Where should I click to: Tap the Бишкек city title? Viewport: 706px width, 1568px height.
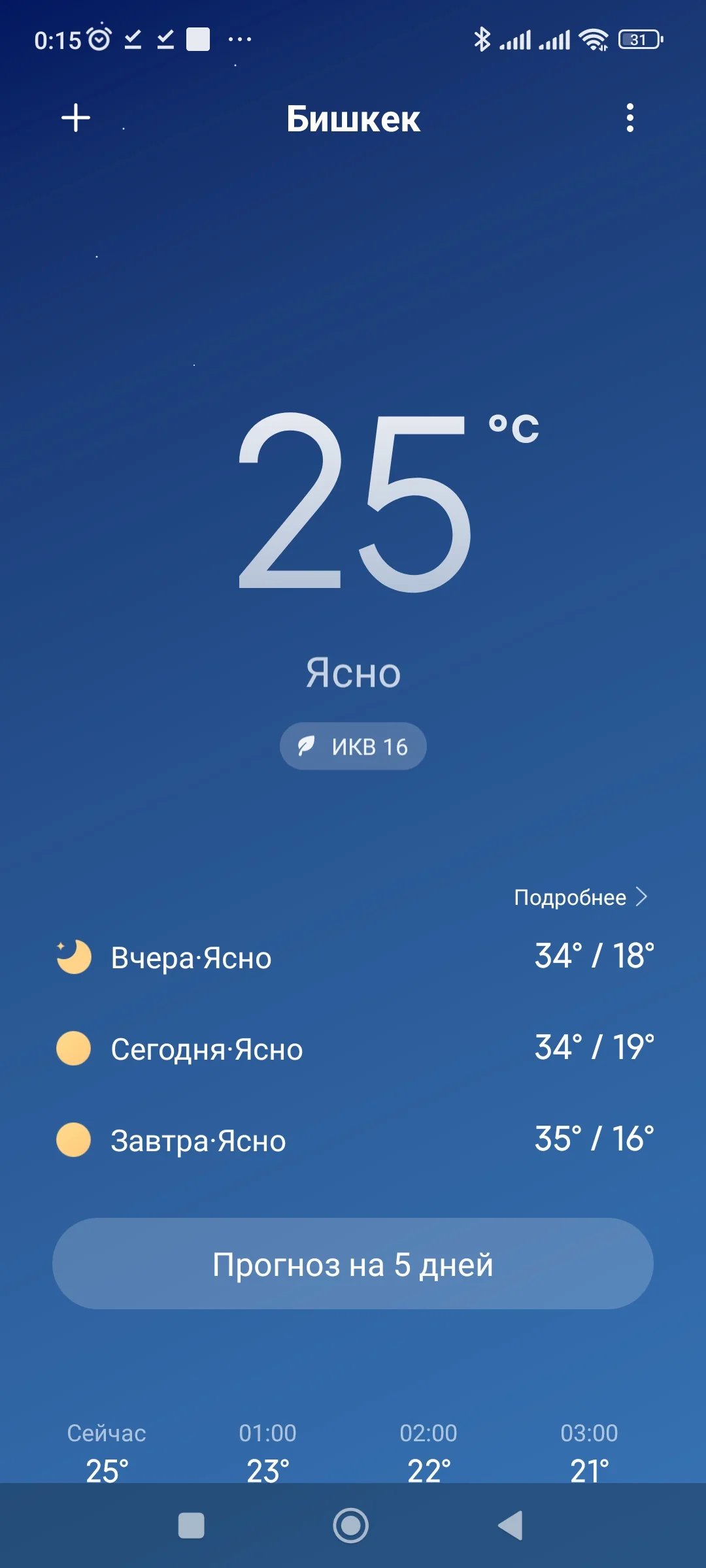353,120
